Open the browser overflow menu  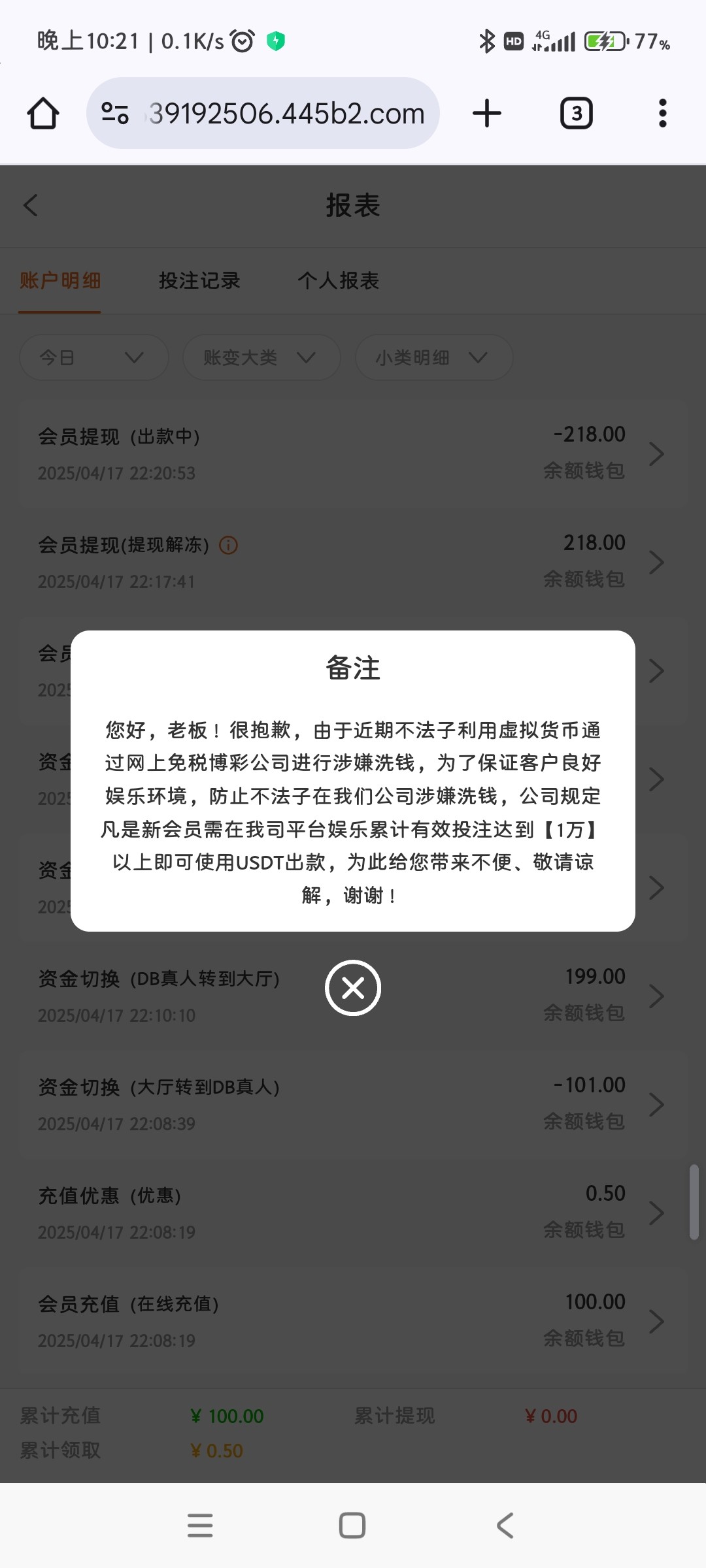point(662,113)
